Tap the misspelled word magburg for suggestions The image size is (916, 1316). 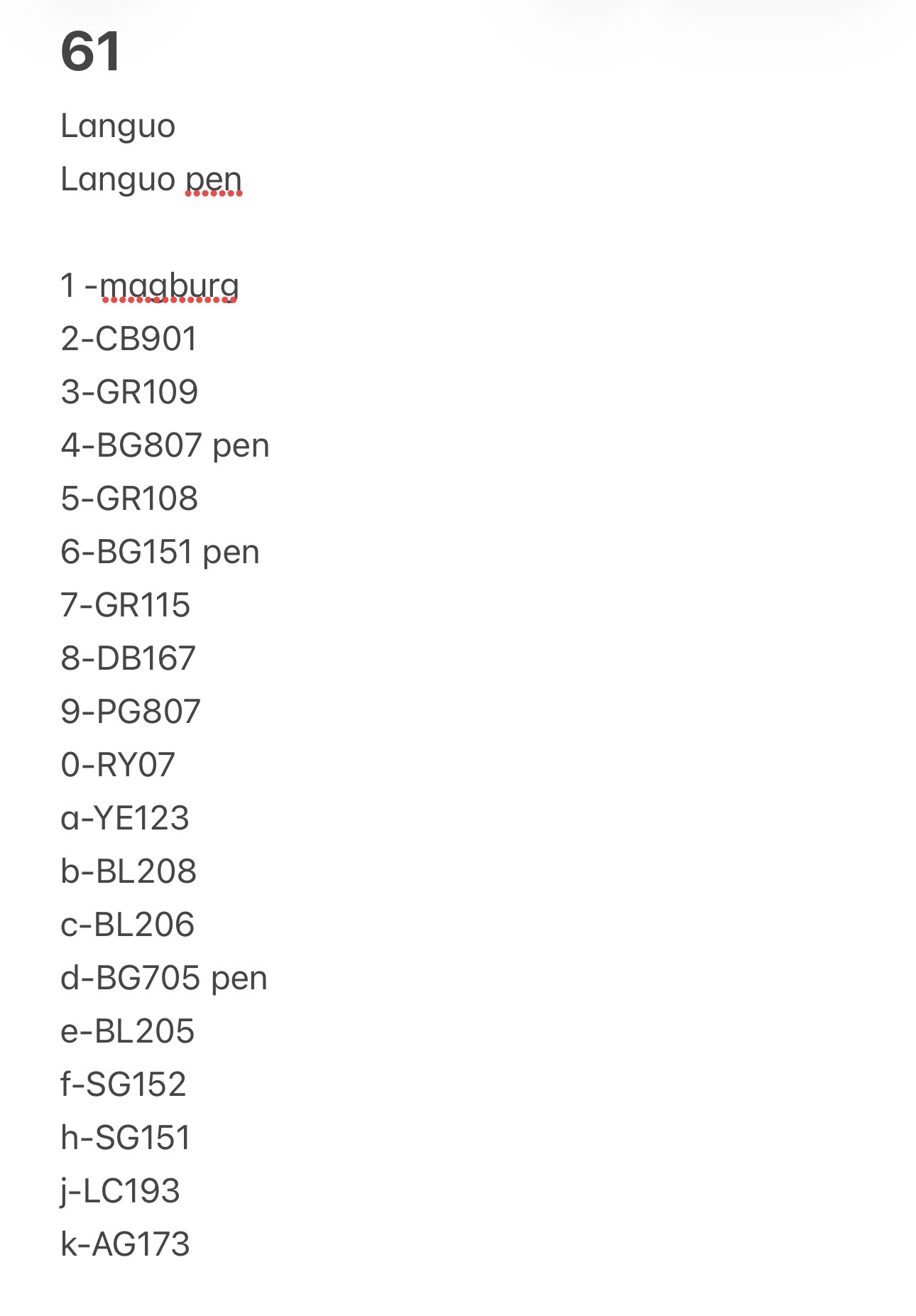point(169,286)
